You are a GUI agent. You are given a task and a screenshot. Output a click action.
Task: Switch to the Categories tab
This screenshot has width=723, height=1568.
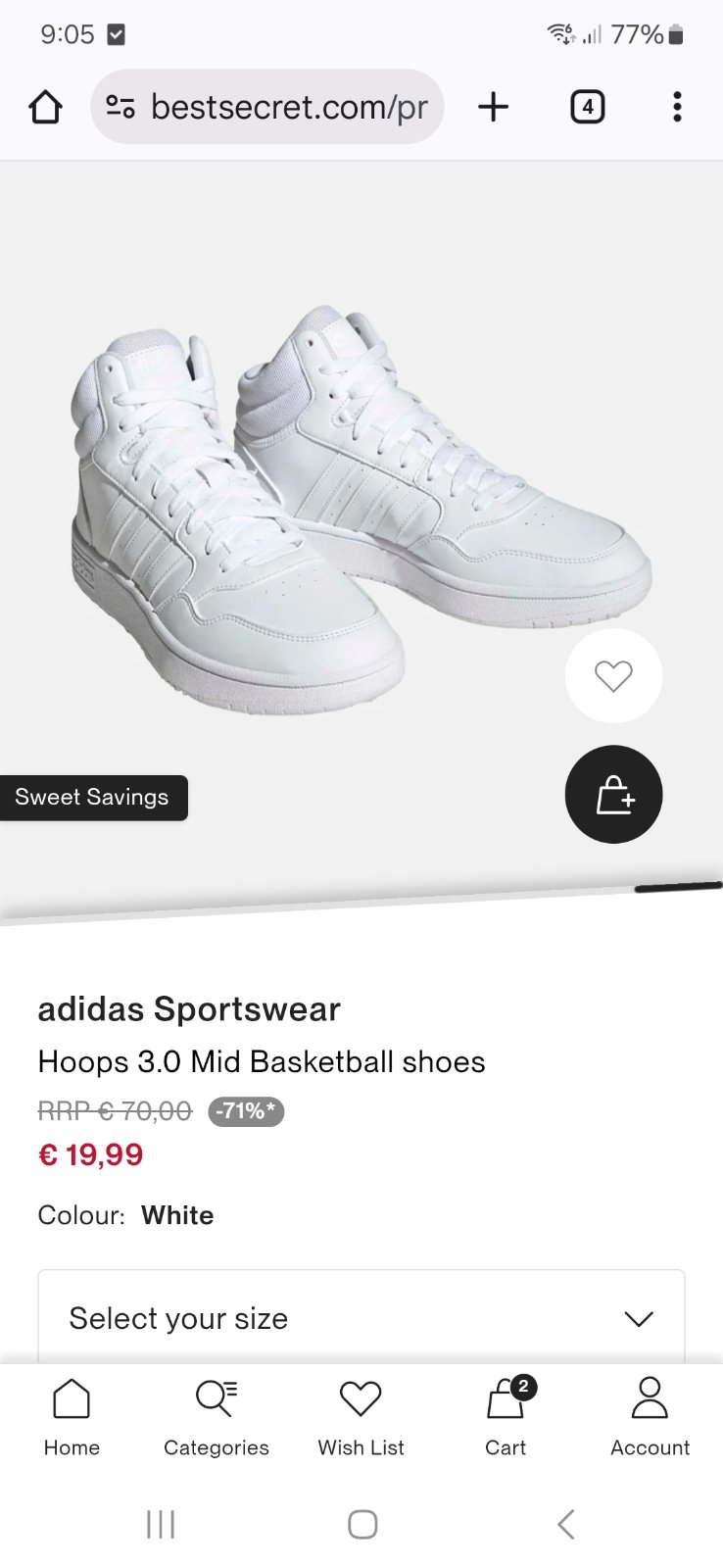[x=216, y=1416]
